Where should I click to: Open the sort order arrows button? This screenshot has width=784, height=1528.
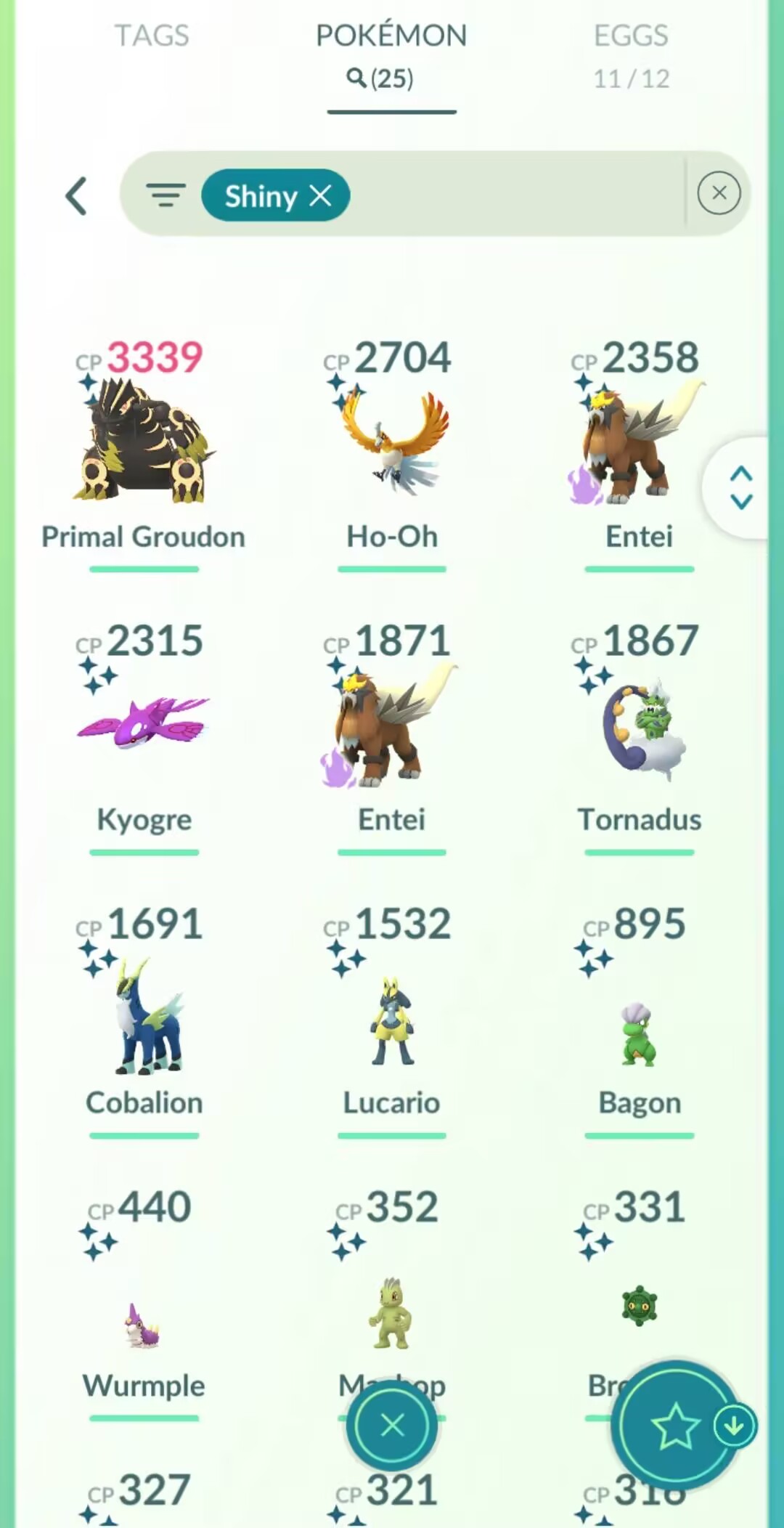pyautogui.click(x=740, y=487)
